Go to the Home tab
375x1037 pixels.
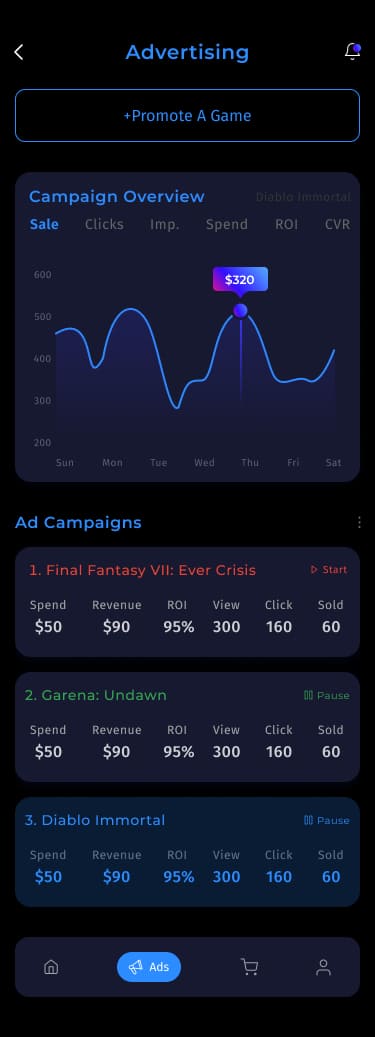(x=51, y=967)
